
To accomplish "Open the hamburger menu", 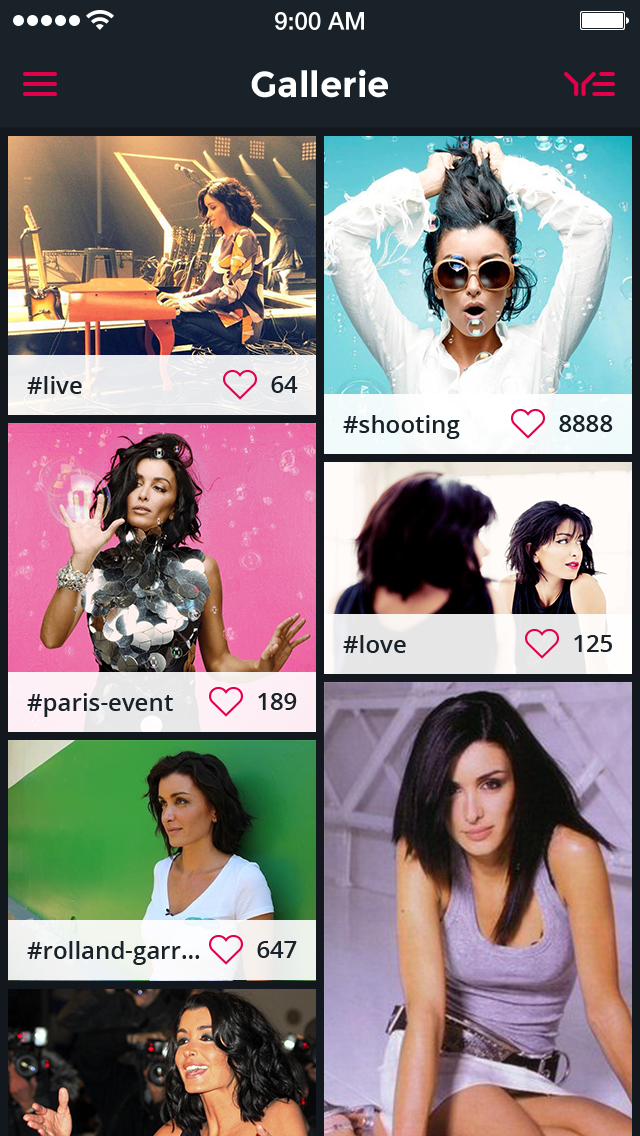I will tap(40, 84).
